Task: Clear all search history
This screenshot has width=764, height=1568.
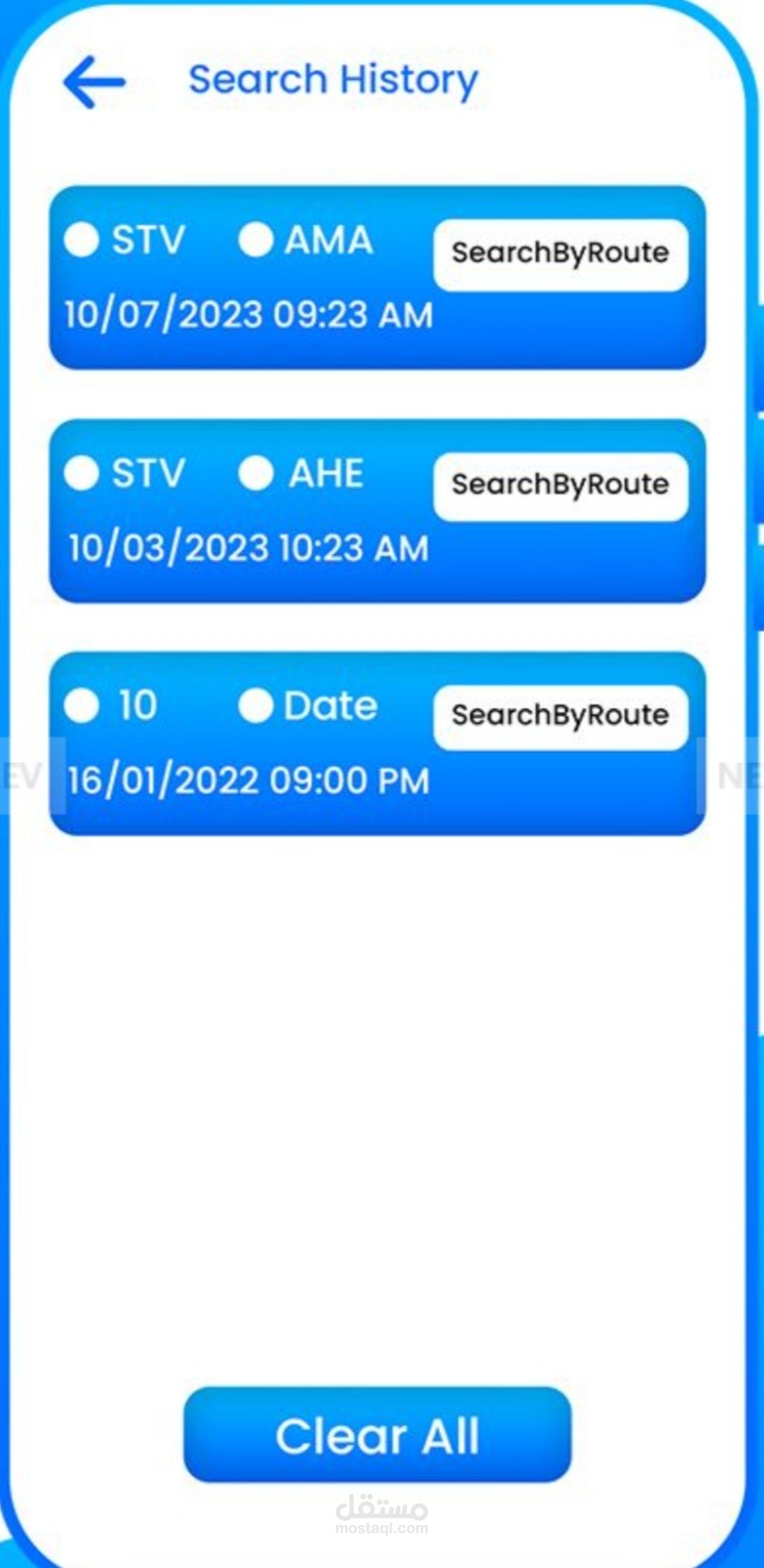Action: [378, 1434]
